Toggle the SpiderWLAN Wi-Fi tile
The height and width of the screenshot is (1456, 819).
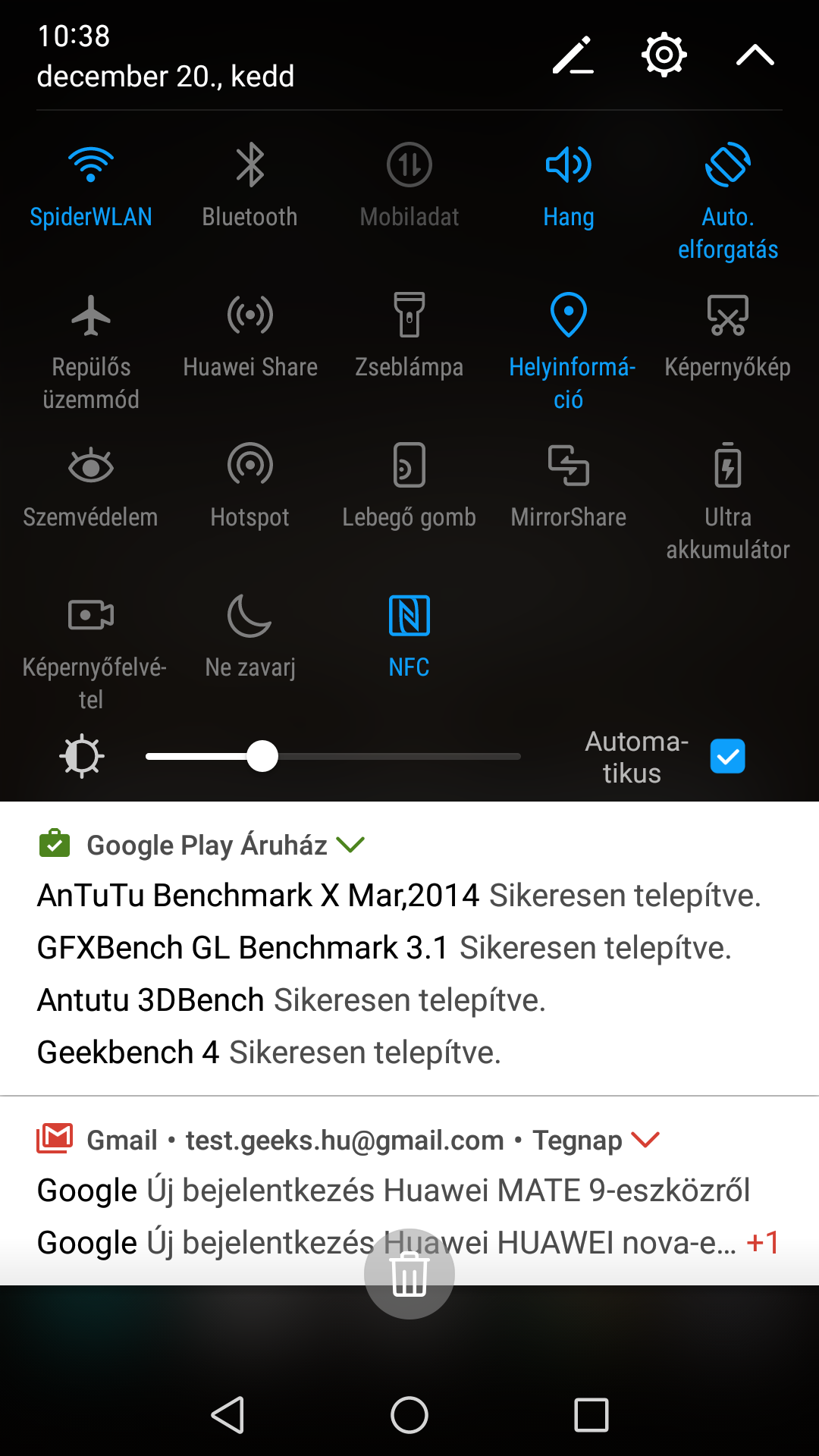click(91, 165)
